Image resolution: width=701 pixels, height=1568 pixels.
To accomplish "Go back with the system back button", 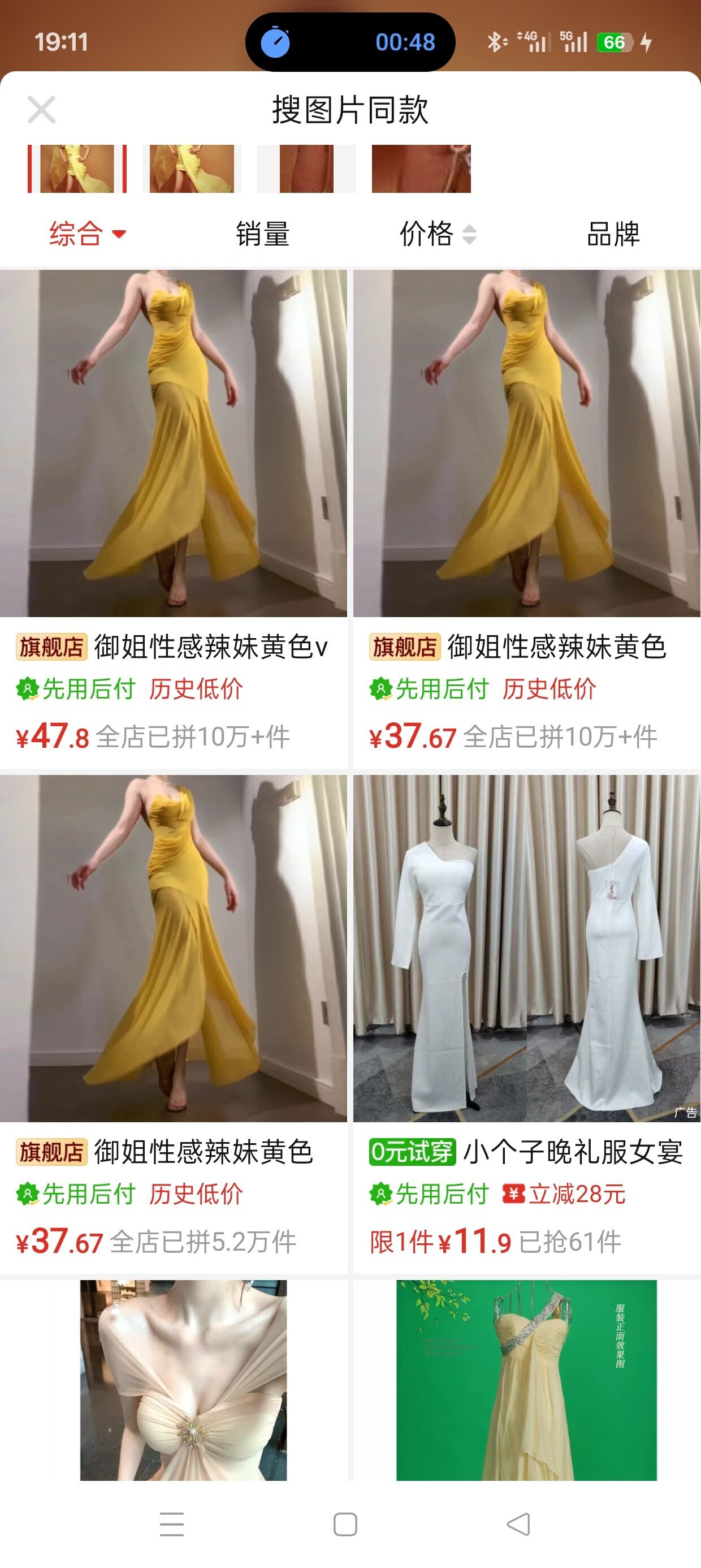I will coord(518,1524).
